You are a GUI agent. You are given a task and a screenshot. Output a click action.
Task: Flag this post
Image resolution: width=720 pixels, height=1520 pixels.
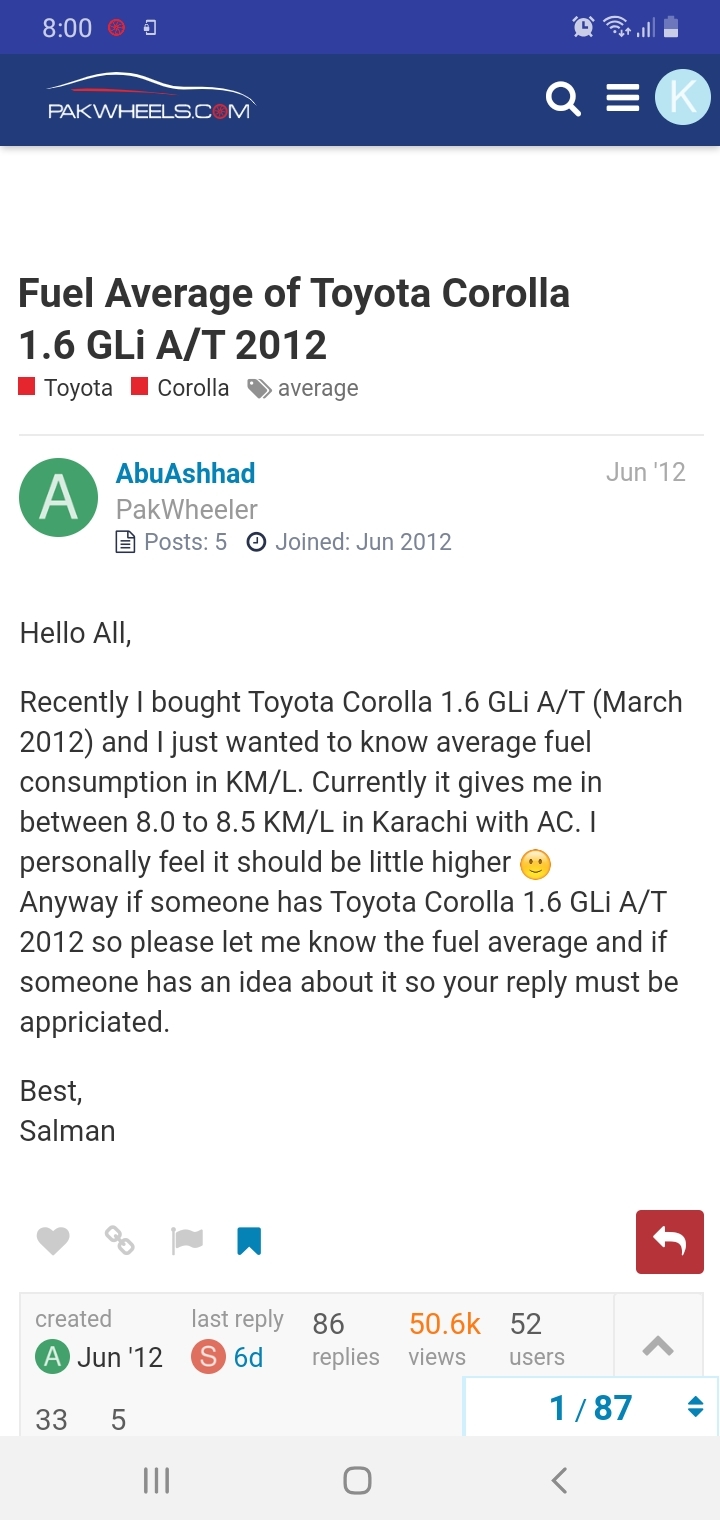click(186, 1241)
